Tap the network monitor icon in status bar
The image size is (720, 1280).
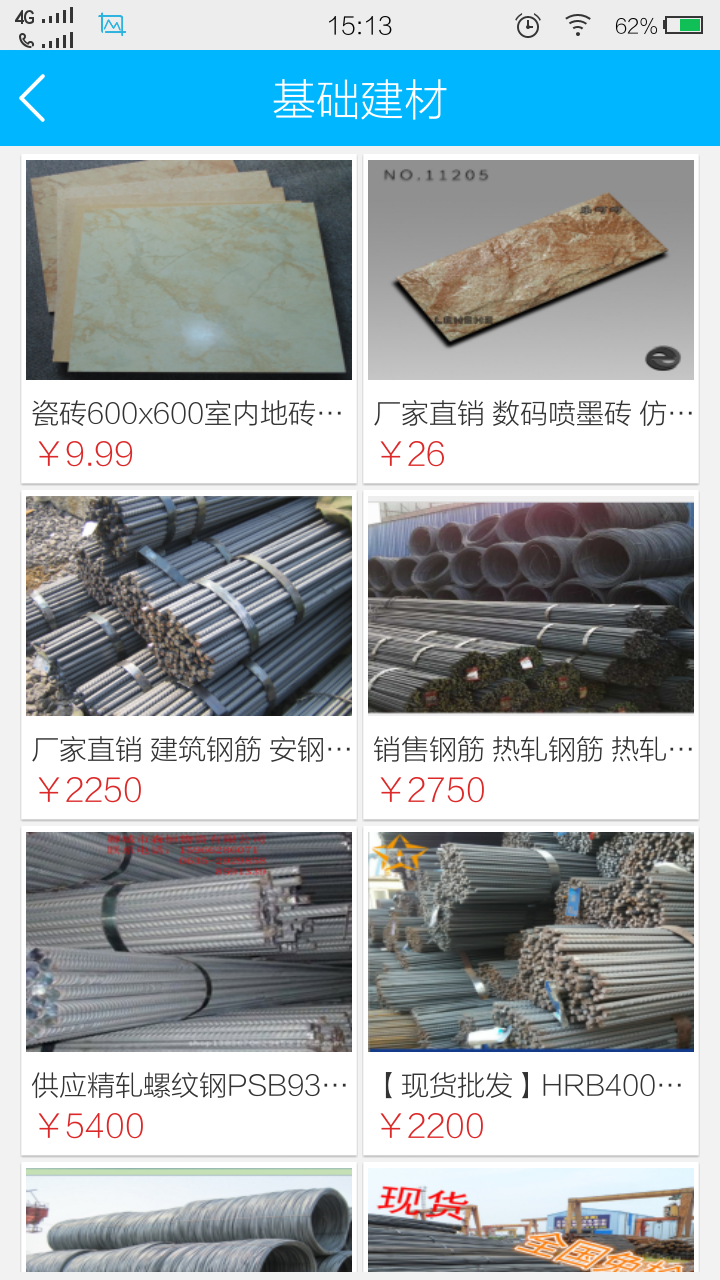tap(110, 22)
